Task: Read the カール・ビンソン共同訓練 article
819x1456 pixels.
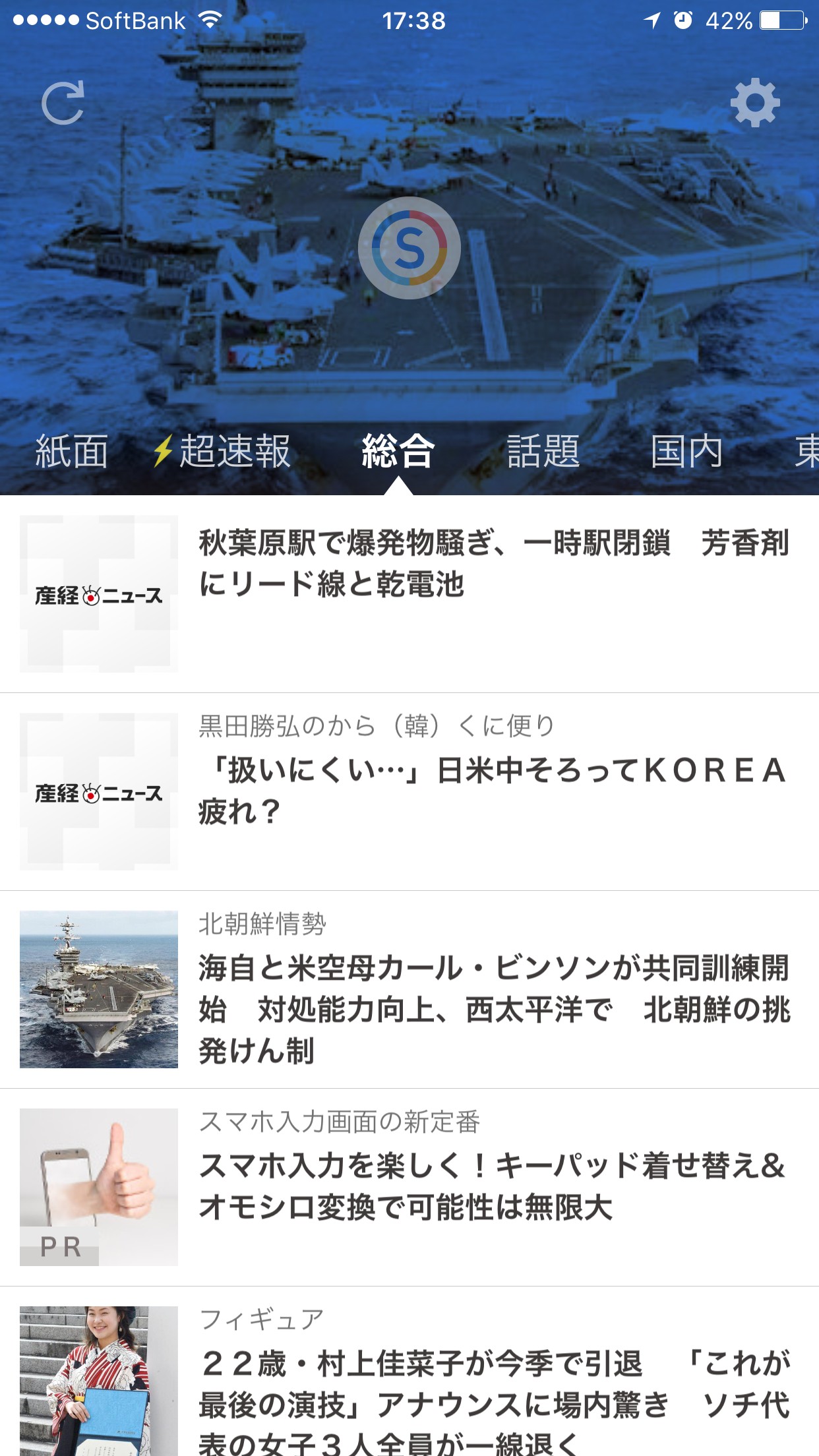Action: tap(495, 1009)
